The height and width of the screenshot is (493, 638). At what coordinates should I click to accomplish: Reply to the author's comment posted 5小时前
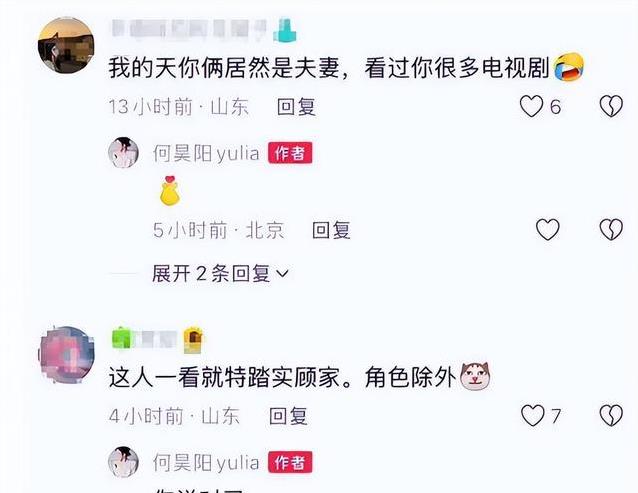(331, 230)
